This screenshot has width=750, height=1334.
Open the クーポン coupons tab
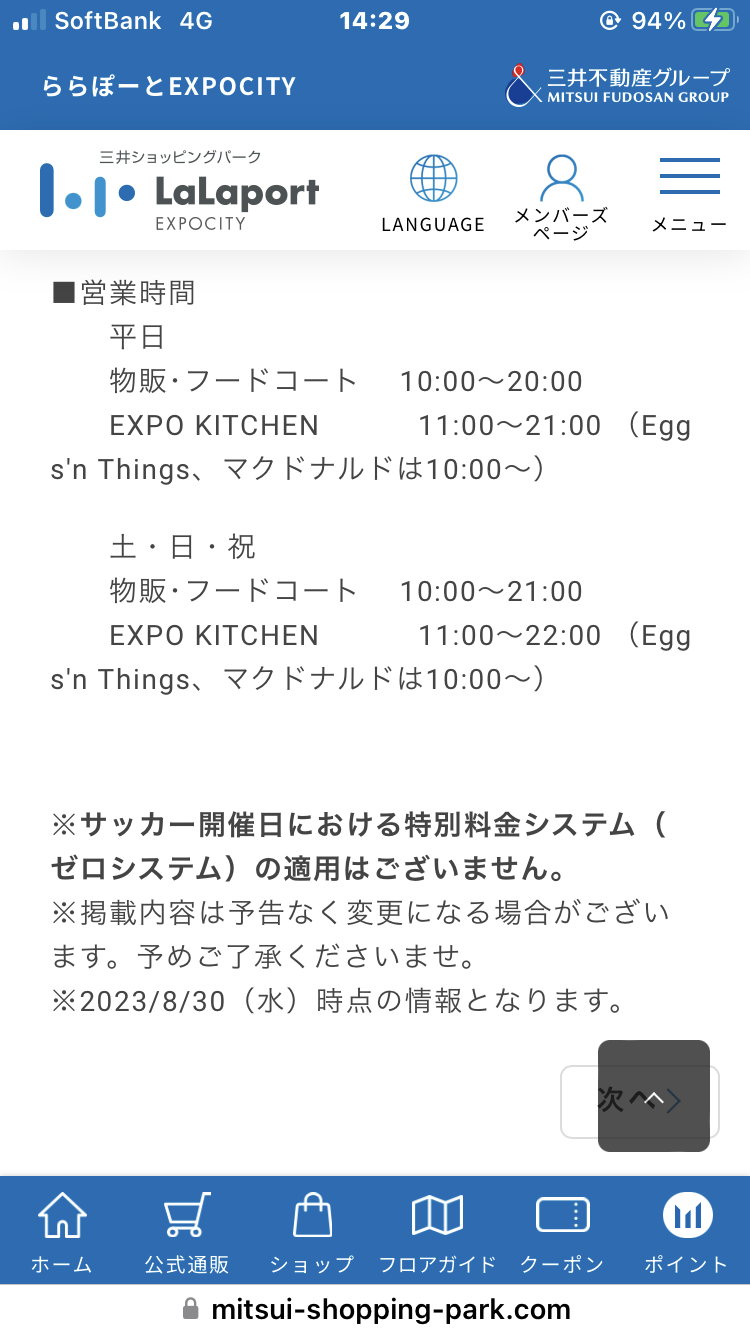[x=562, y=1232]
